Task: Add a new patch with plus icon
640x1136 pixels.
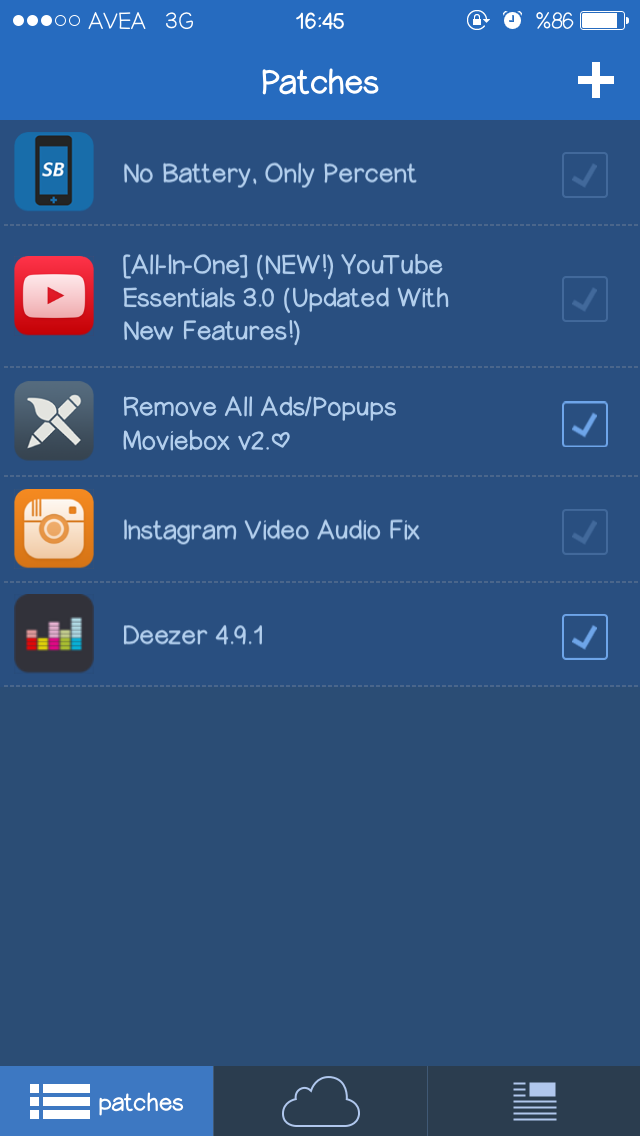Action: tap(595, 80)
